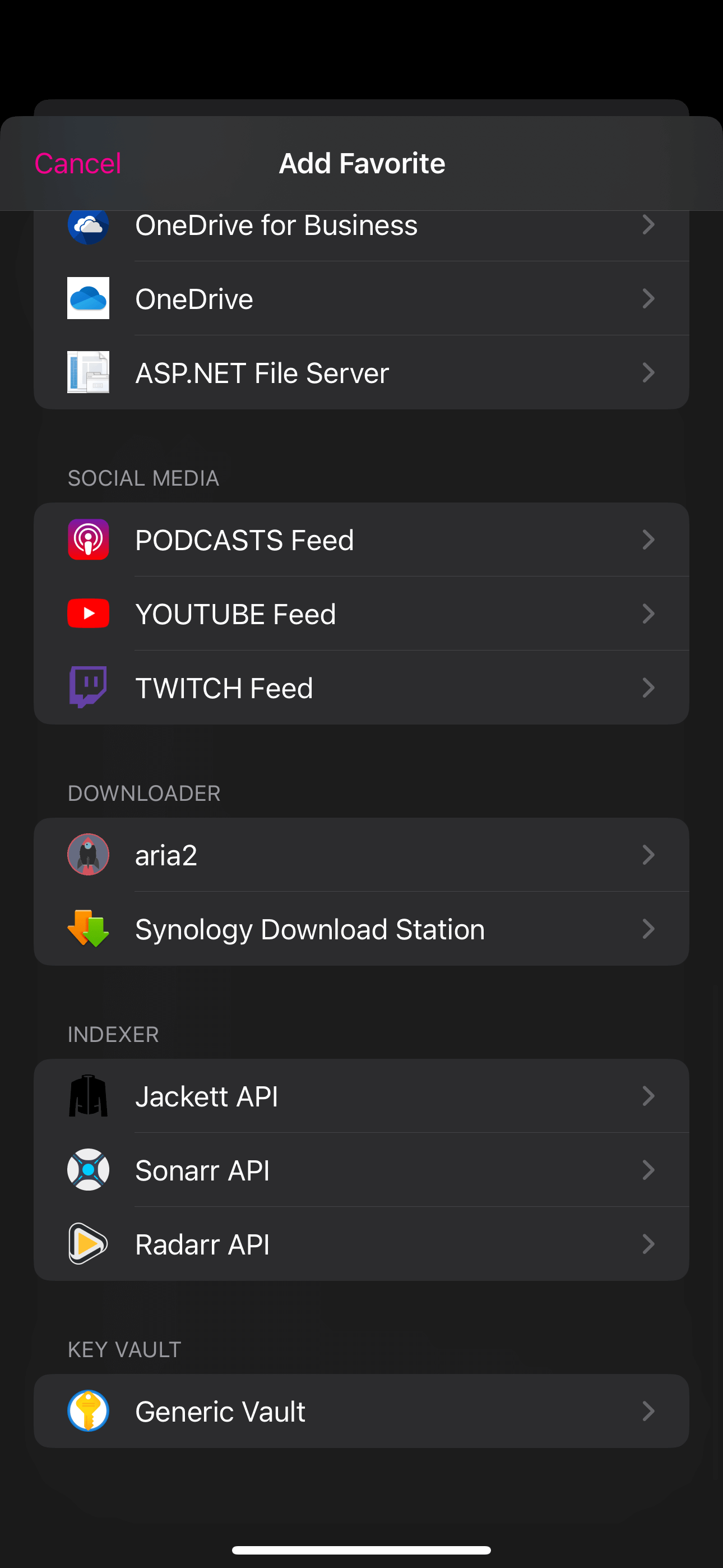Click the ASP.NET File Server icon
The width and height of the screenshot is (723, 1568).
pyautogui.click(x=87, y=372)
